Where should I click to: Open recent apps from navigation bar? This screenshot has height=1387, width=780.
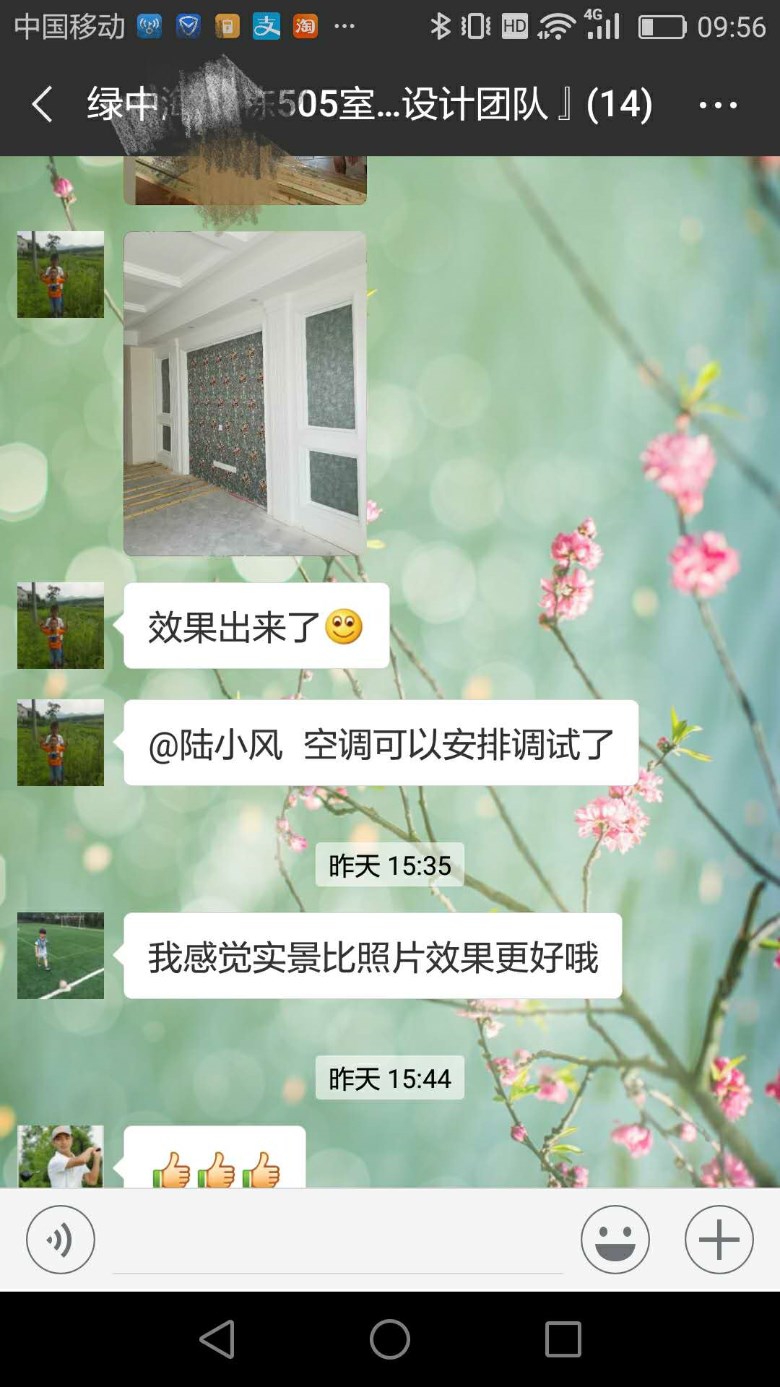pyautogui.click(x=562, y=1339)
